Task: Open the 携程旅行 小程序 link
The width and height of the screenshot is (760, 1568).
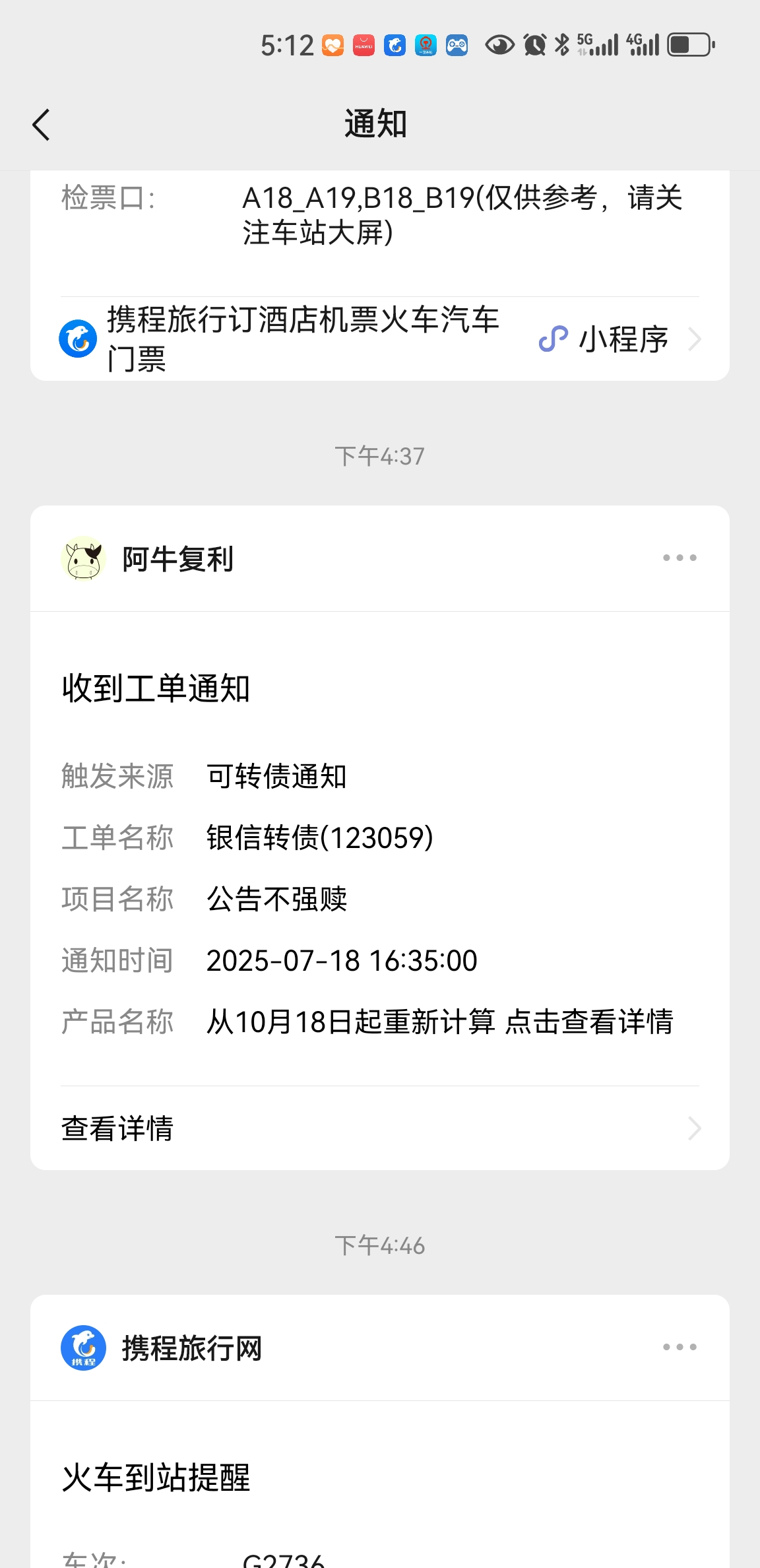Action: click(x=379, y=339)
